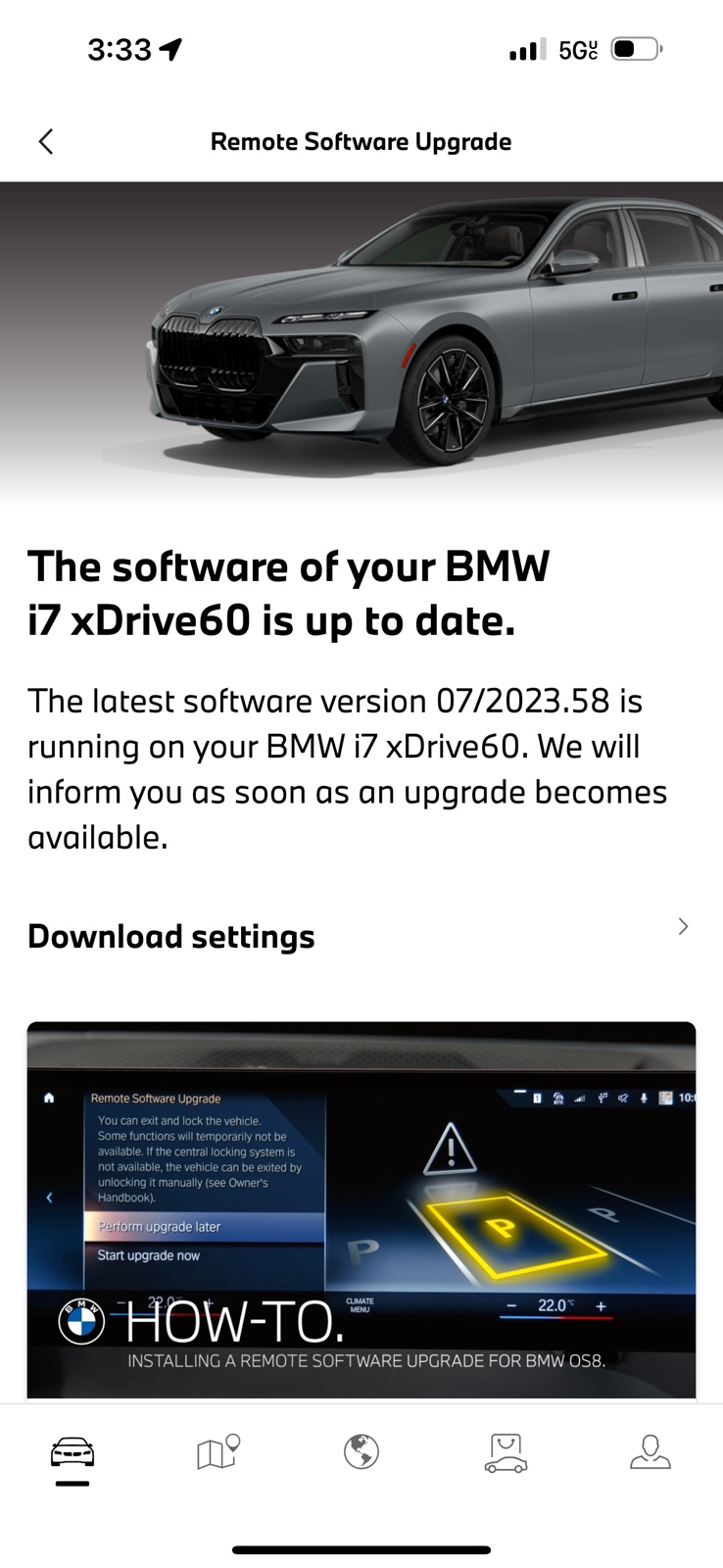Go back from Remote Software Upgrade
723x1568 pixels.
pyautogui.click(x=46, y=142)
